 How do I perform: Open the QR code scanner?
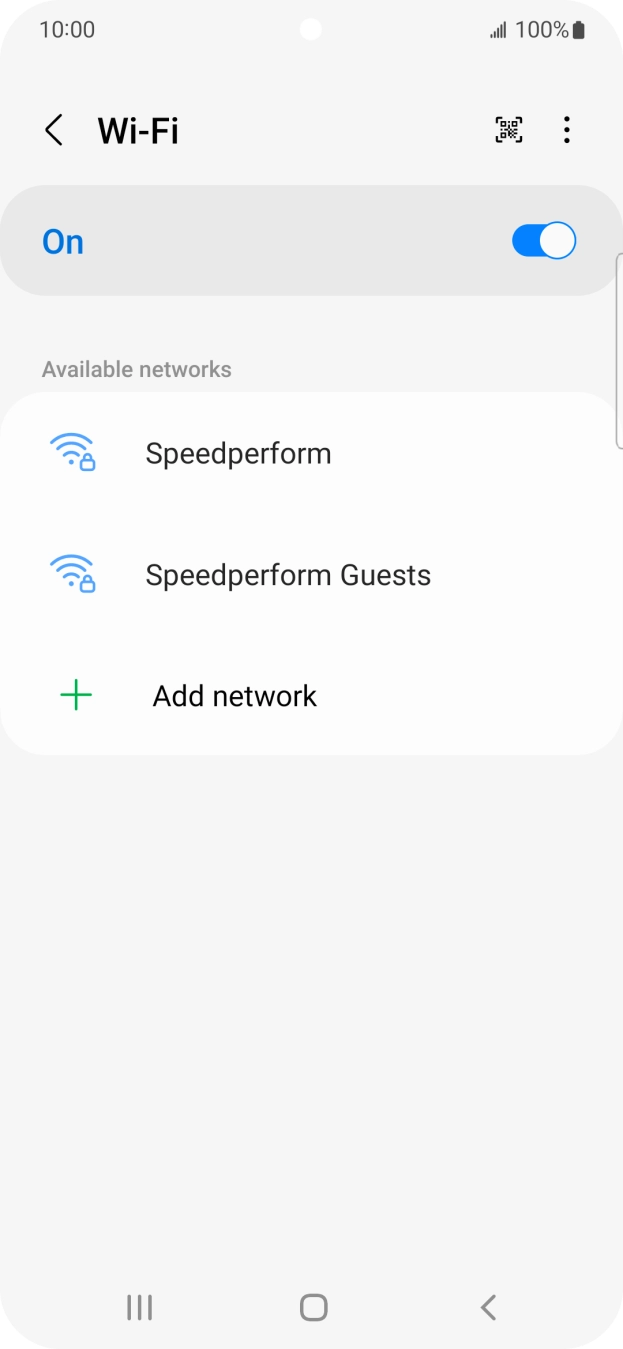pyautogui.click(x=509, y=130)
